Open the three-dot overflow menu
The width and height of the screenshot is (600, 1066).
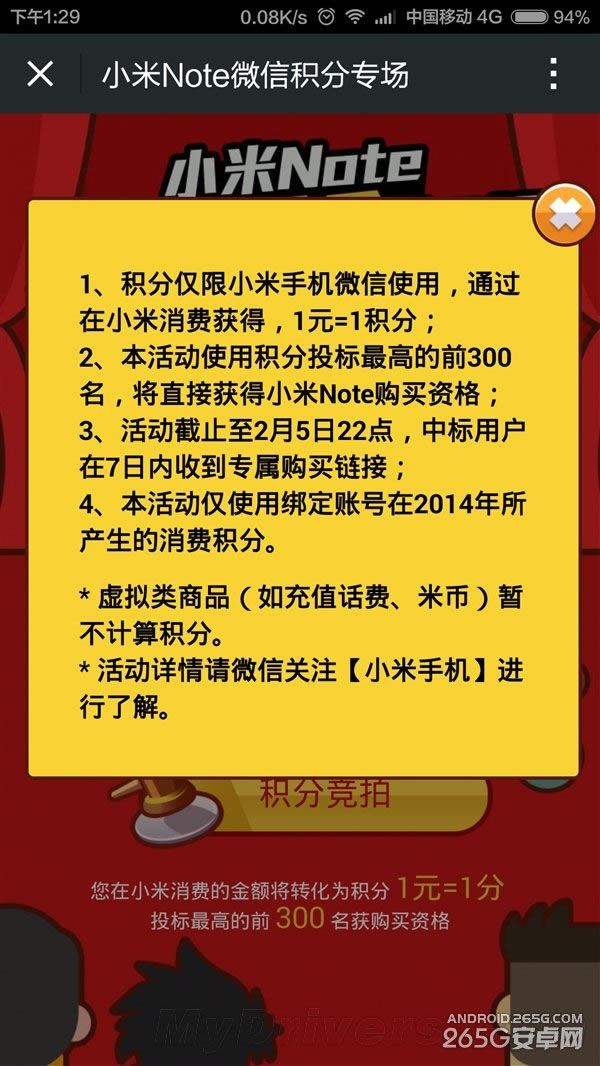552,74
